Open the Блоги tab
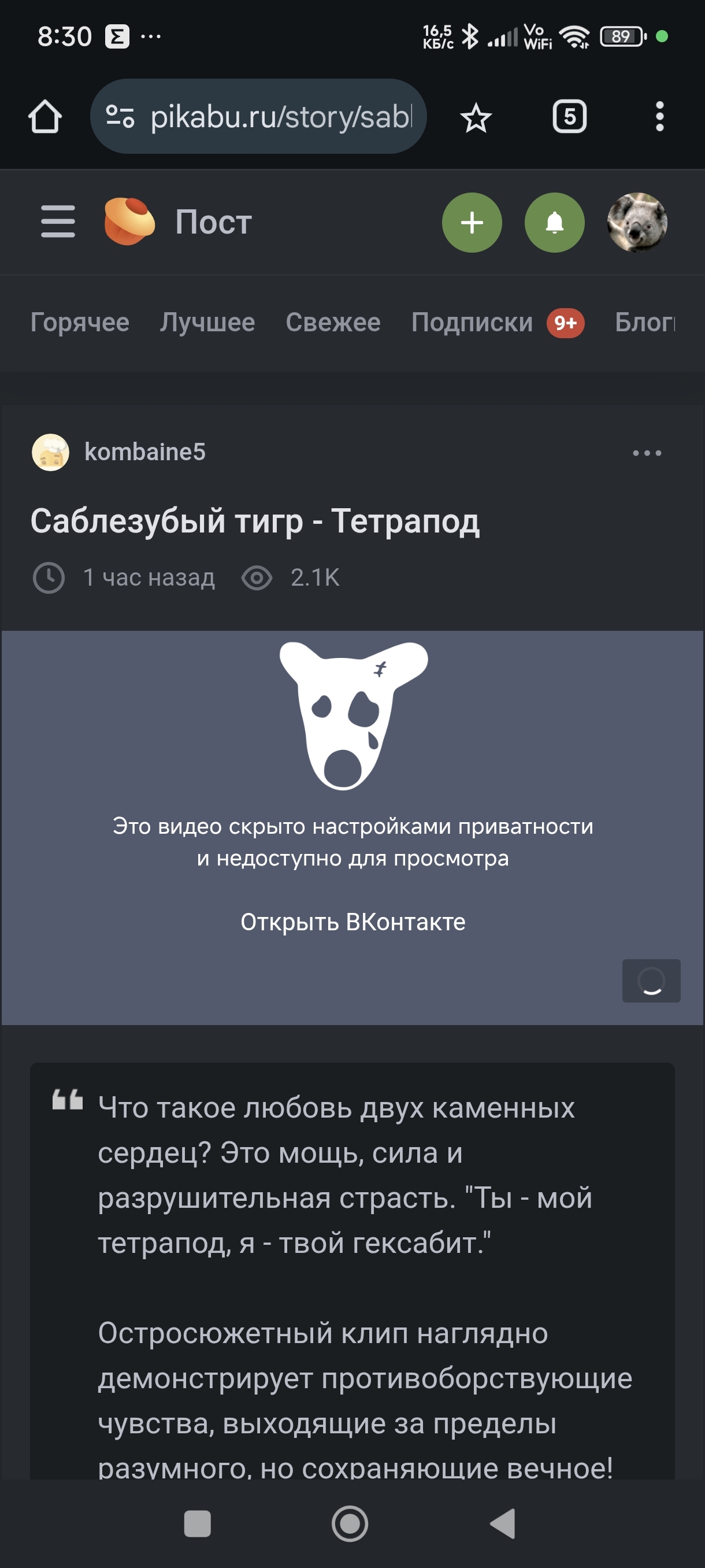This screenshot has width=705, height=1568. pyautogui.click(x=645, y=322)
